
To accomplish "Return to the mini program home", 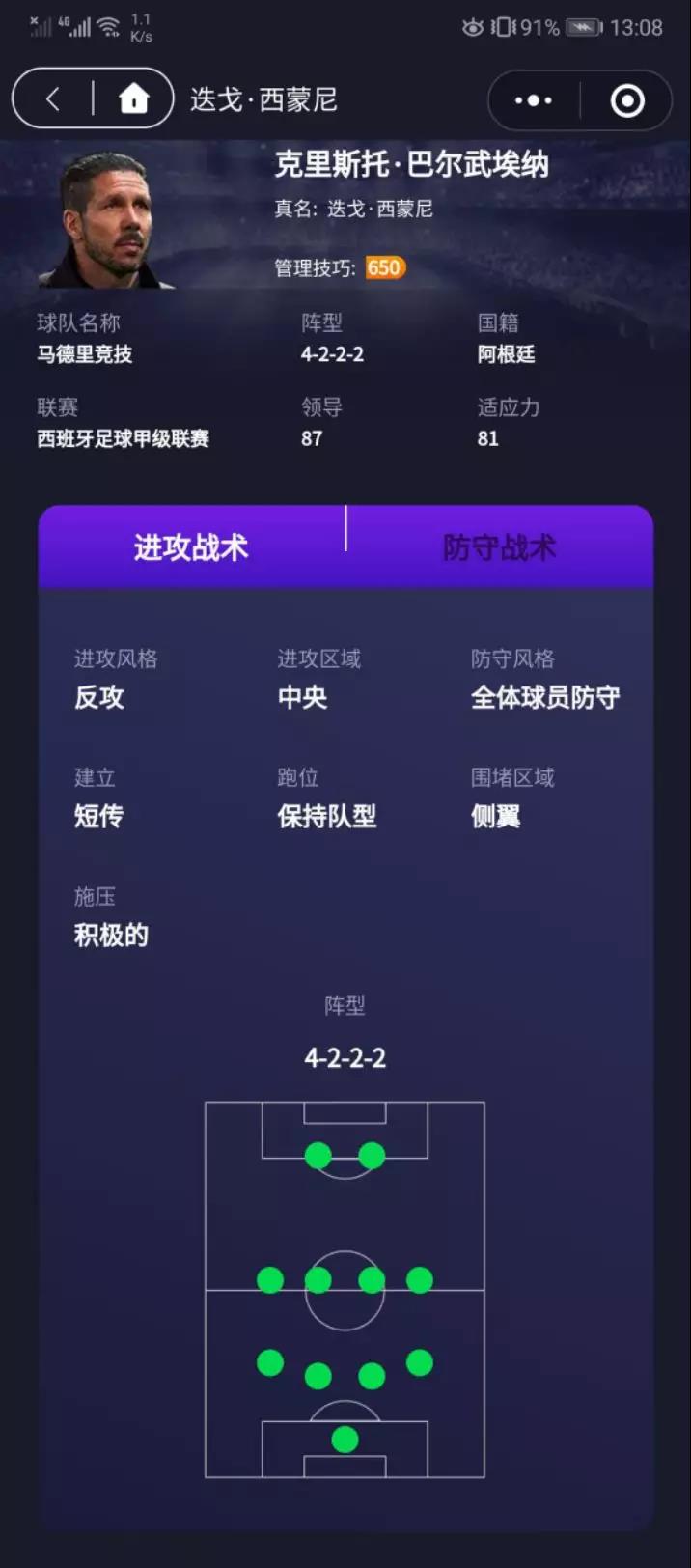I will 133,98.
